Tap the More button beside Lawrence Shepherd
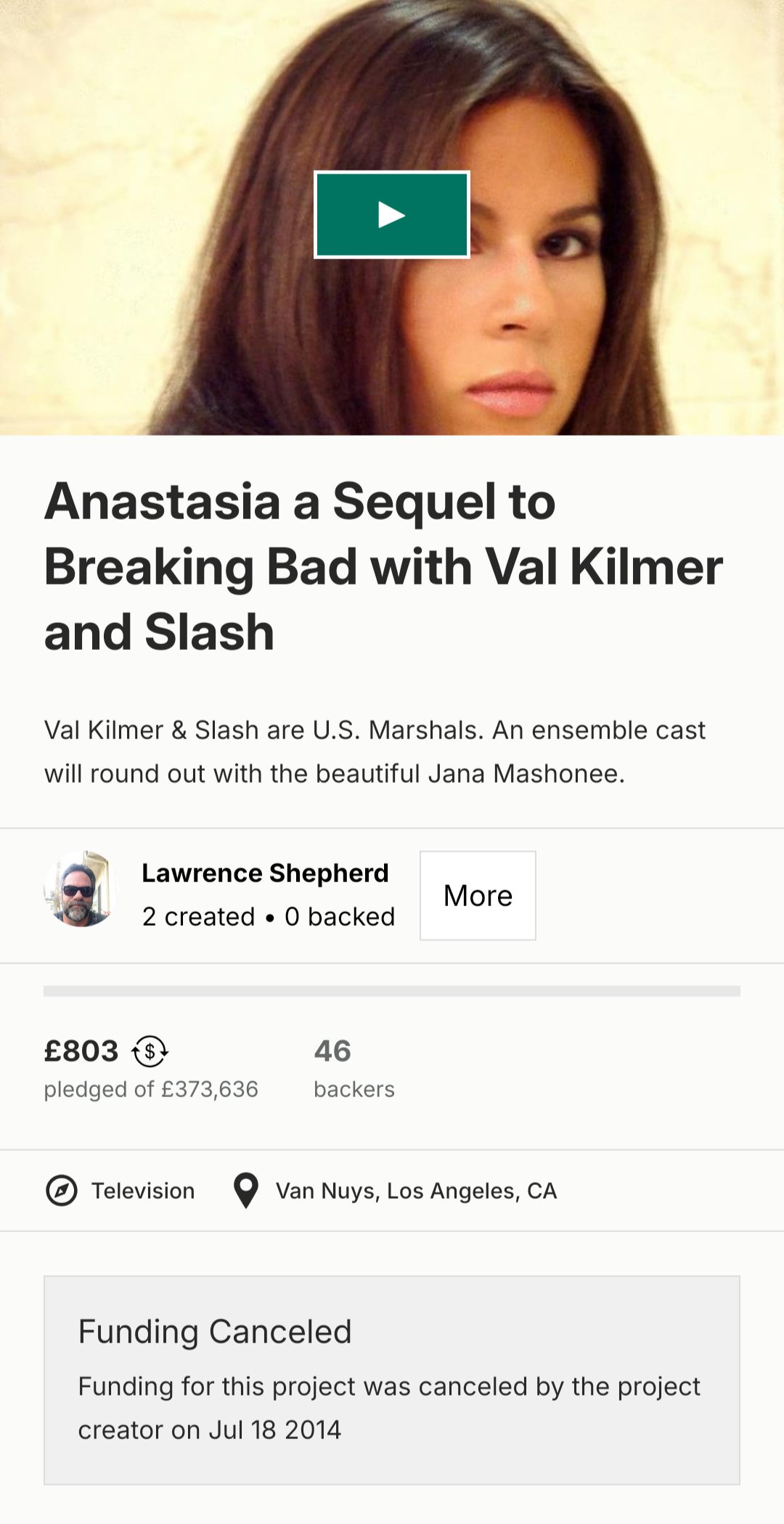Screen dimensions: 784x1524 478,895
